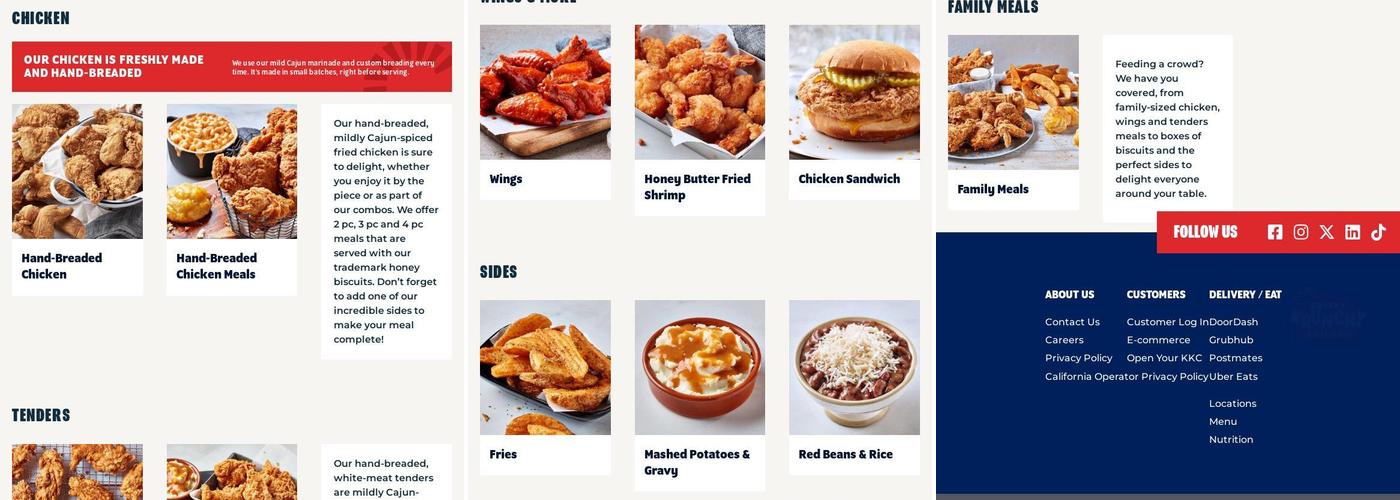Open Mashed Potatoes & Gravy card
Screen dimensions: 1400x500
pos(700,394)
